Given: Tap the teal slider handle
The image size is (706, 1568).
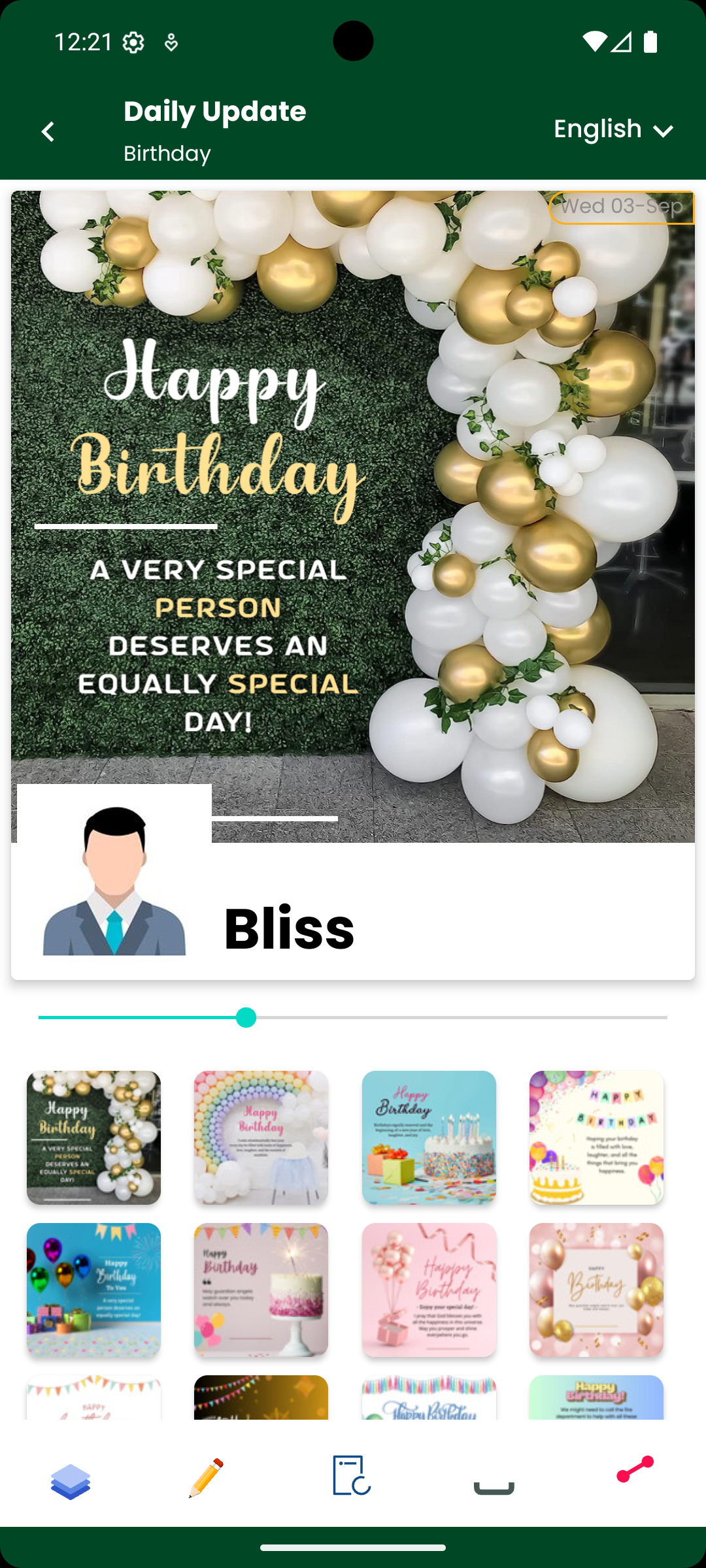Looking at the screenshot, I should (246, 1017).
